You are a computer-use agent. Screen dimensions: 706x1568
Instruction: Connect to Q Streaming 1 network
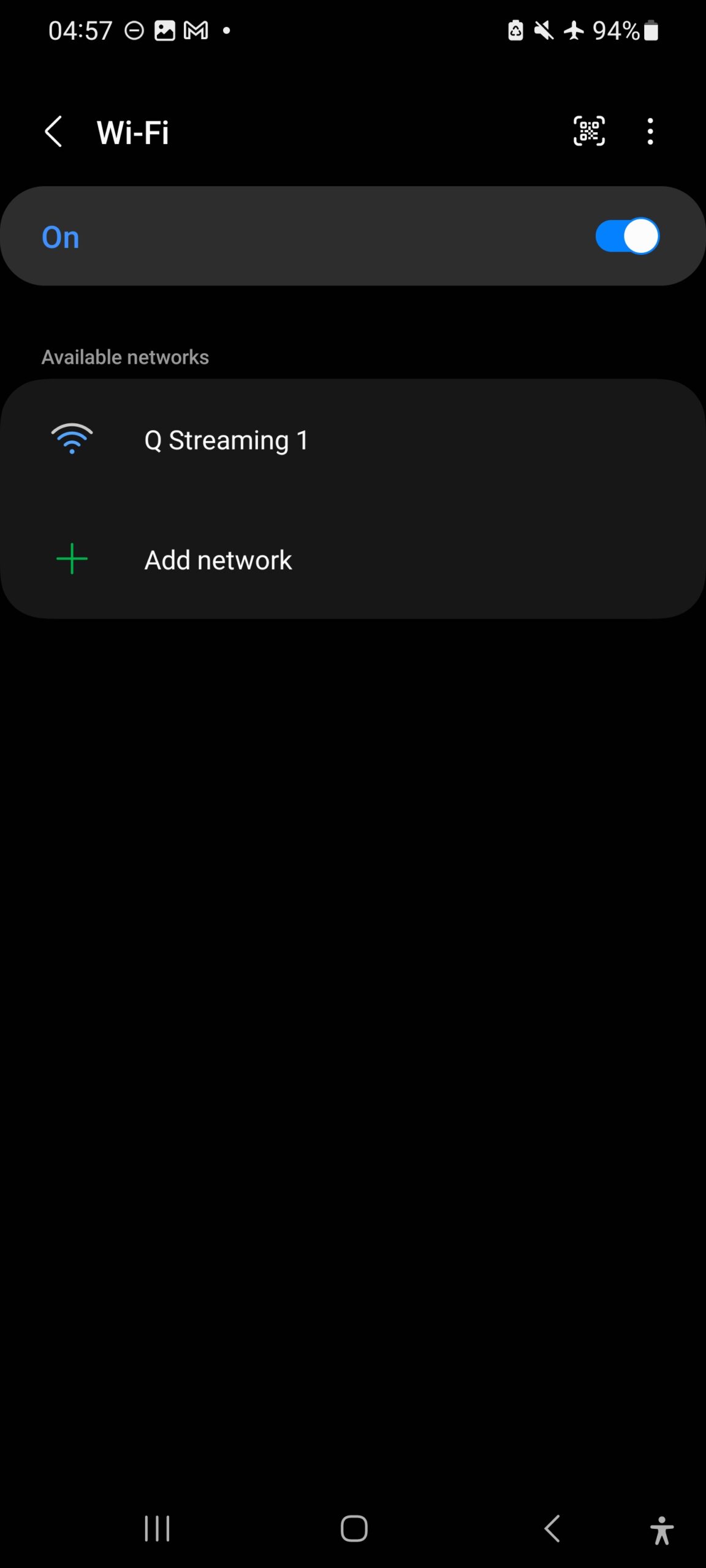[x=353, y=440]
